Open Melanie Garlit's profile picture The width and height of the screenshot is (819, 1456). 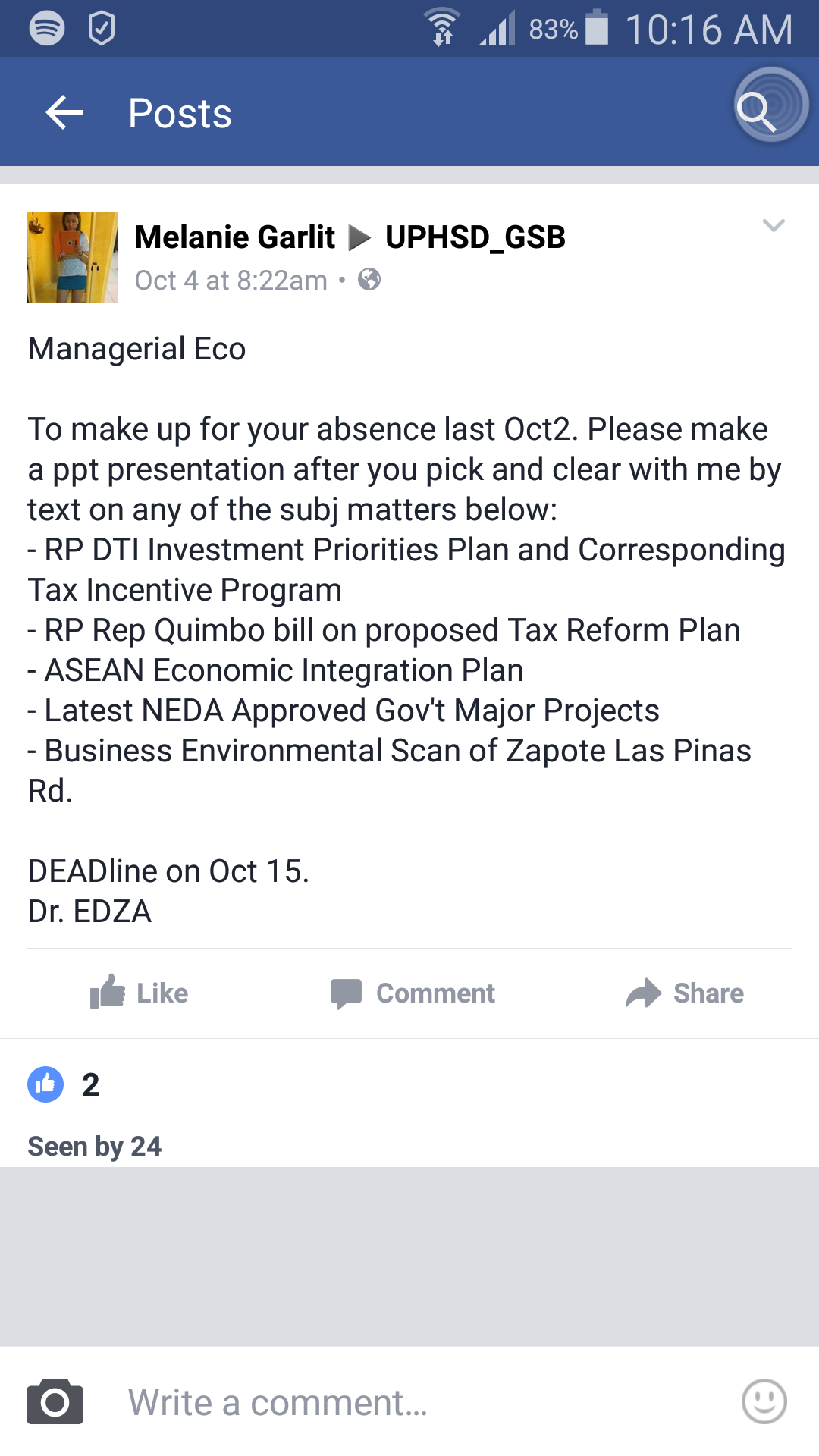point(73,257)
